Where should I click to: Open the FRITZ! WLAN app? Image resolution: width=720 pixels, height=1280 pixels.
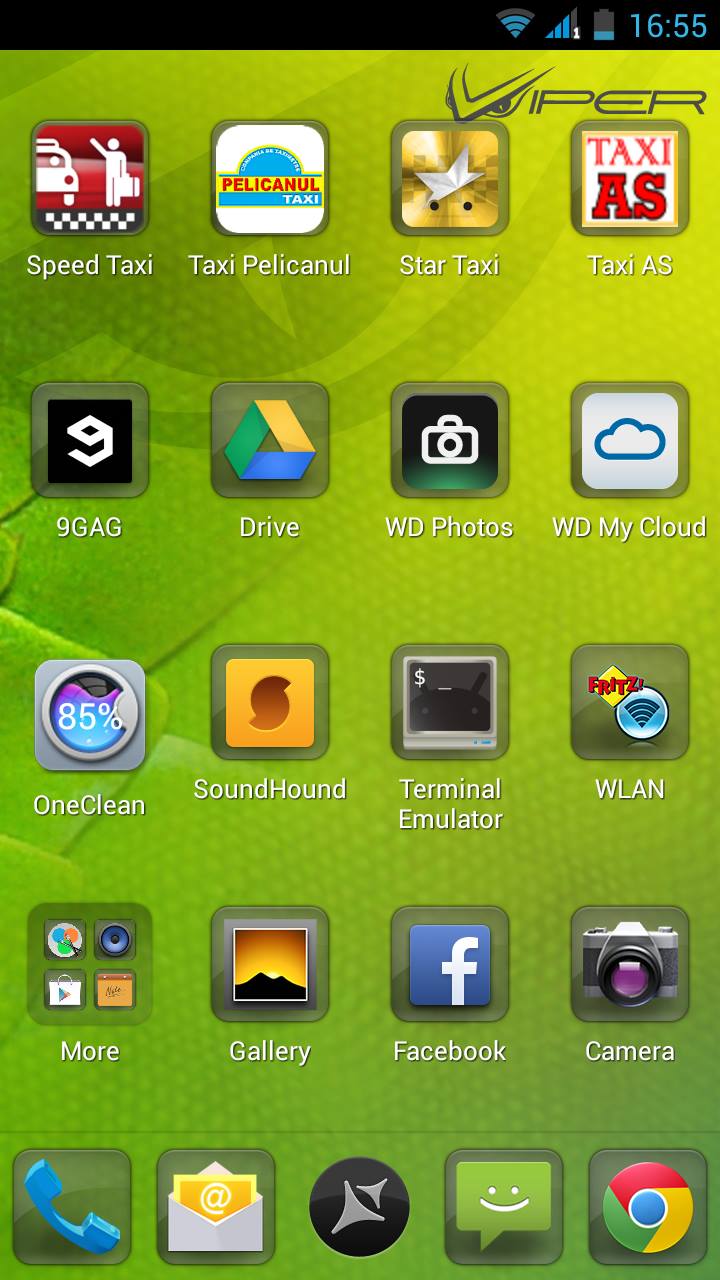pyautogui.click(x=630, y=703)
